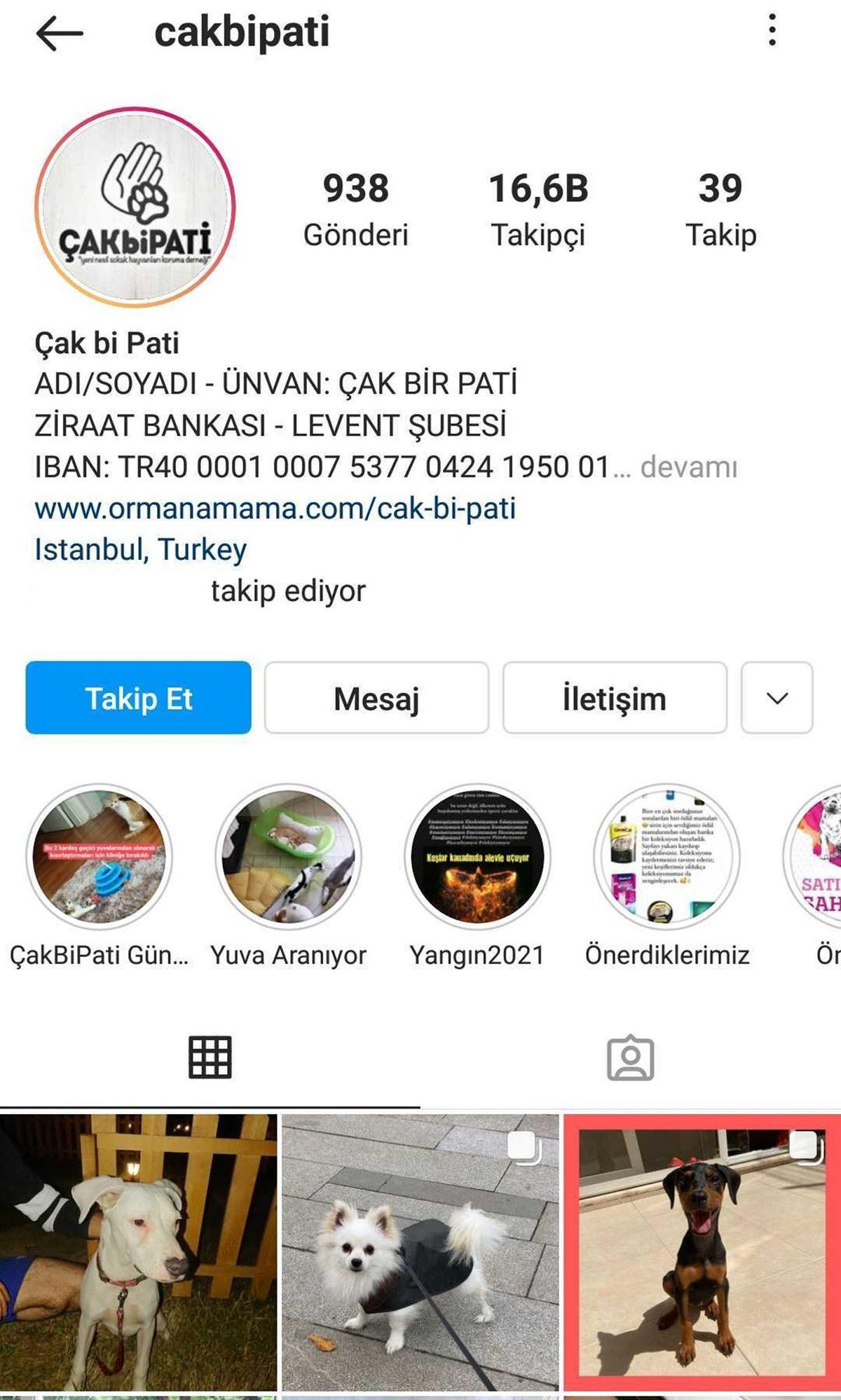Expand the bio with devamı
The height and width of the screenshot is (1400, 841).
tap(694, 465)
